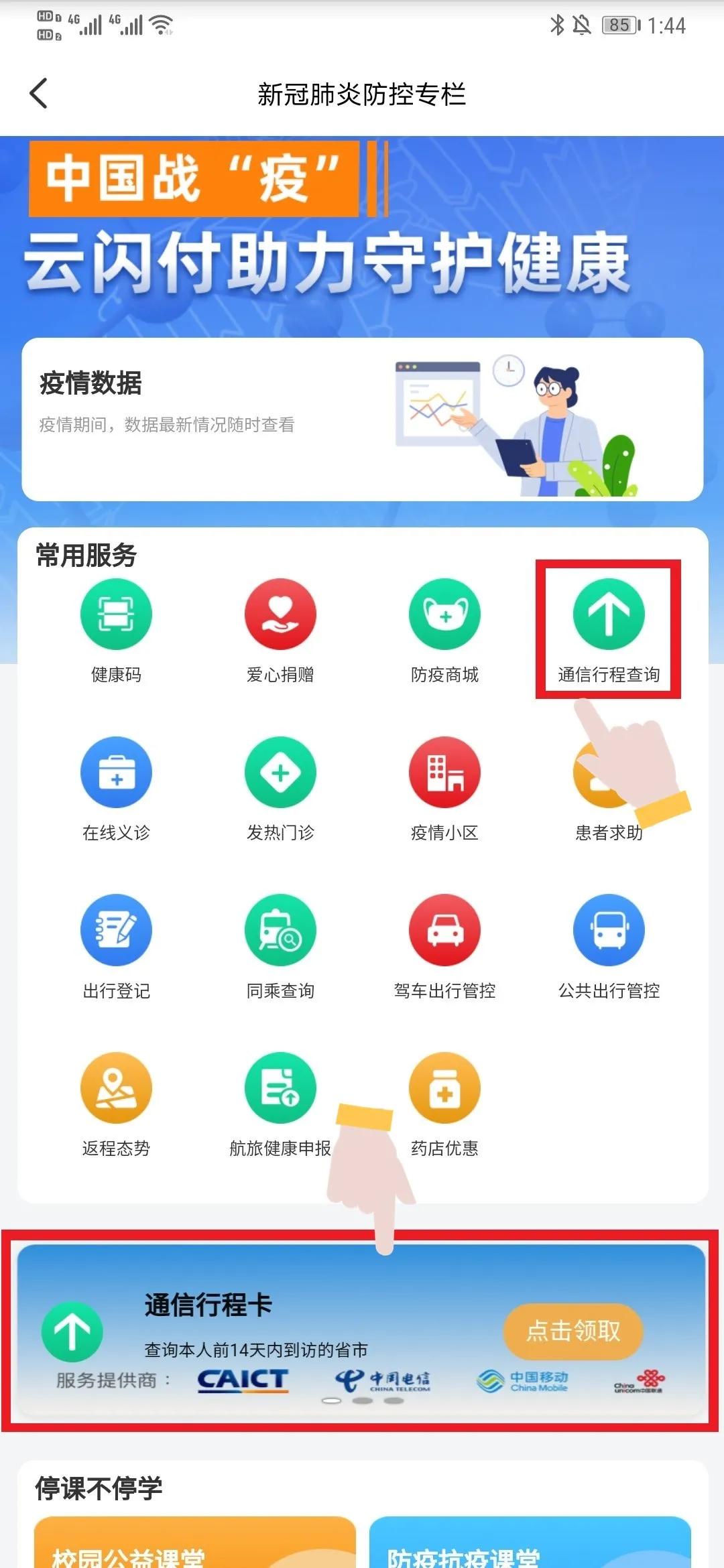Open 防疫商城
This screenshot has height=1568, width=724.
[x=444, y=614]
